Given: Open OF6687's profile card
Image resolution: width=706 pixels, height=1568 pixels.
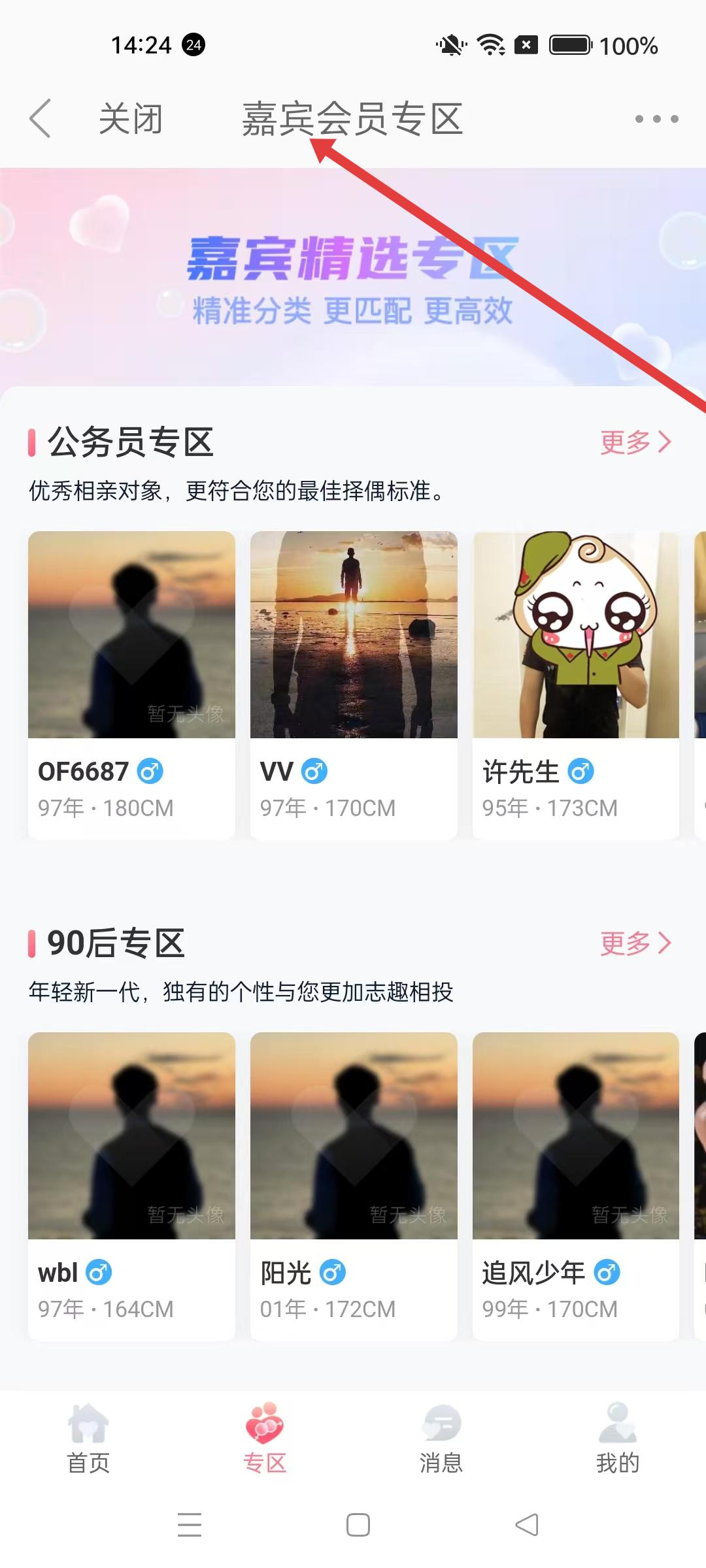Looking at the screenshot, I should click(x=131, y=685).
